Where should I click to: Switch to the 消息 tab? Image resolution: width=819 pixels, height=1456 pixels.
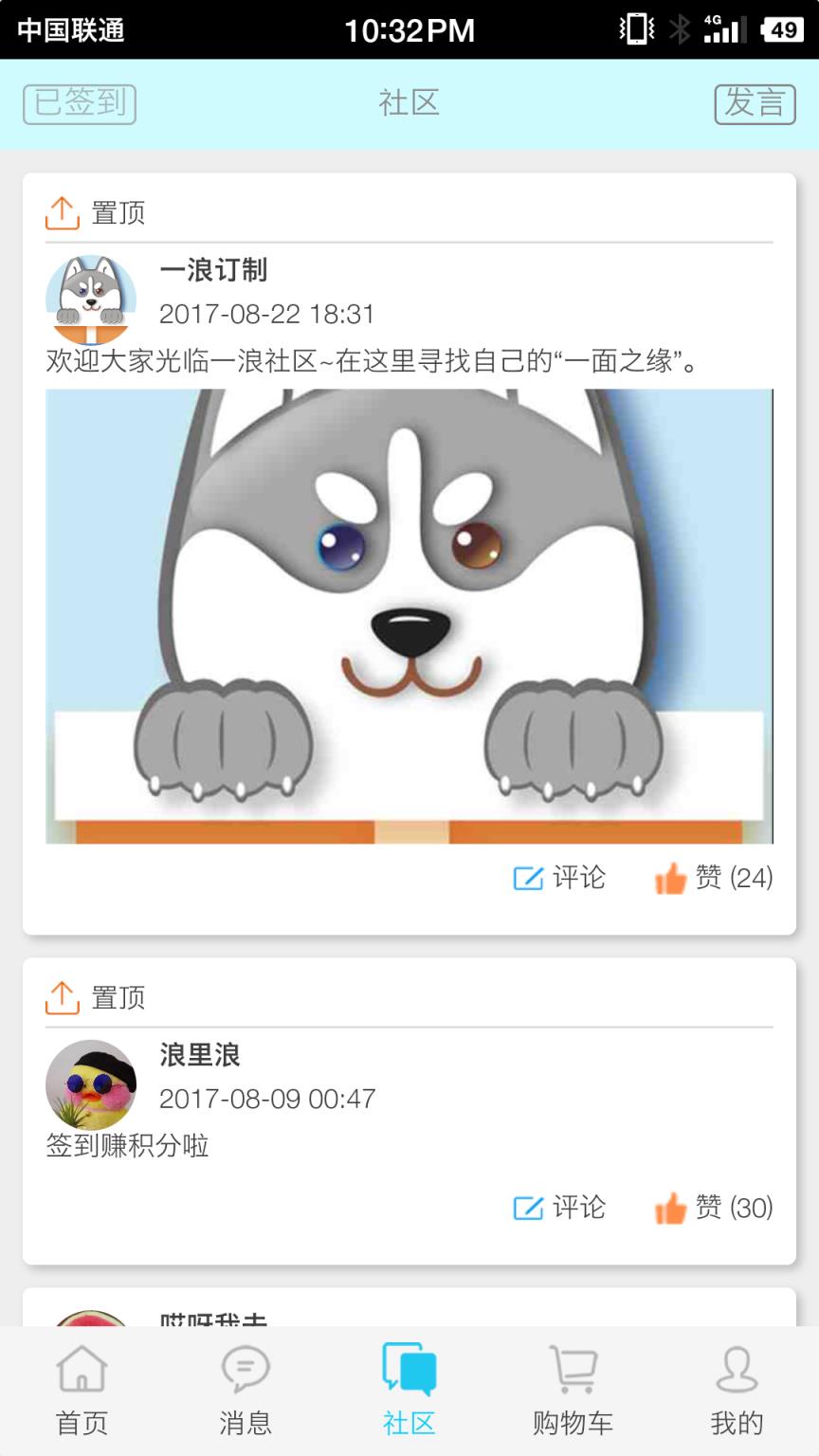pyautogui.click(x=246, y=1386)
